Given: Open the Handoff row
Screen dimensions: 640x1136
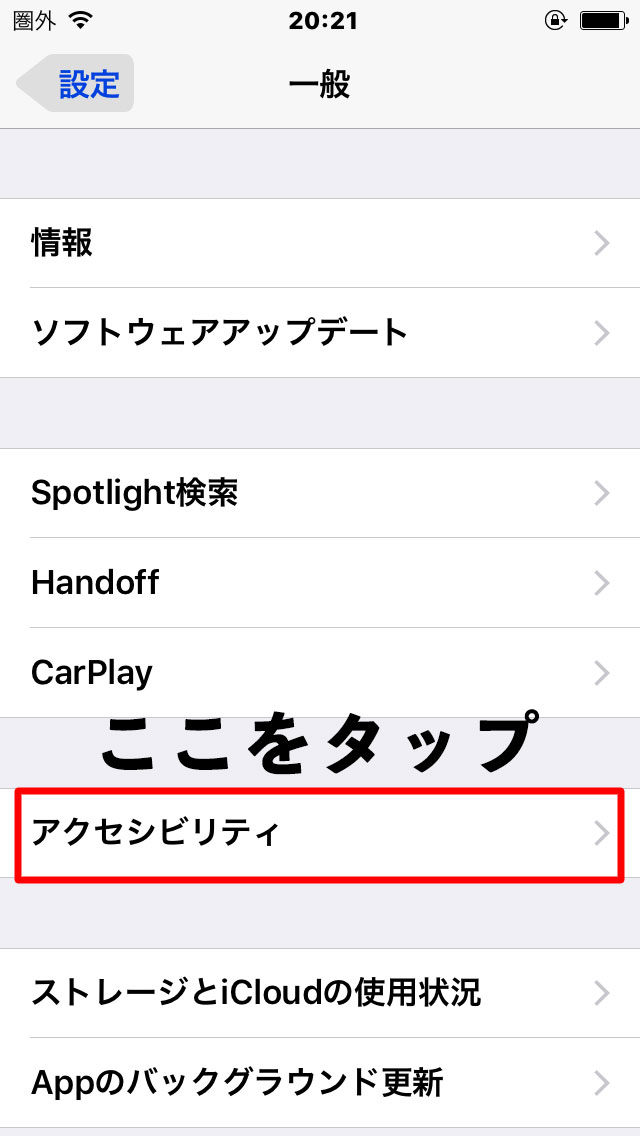Looking at the screenshot, I should (320, 582).
